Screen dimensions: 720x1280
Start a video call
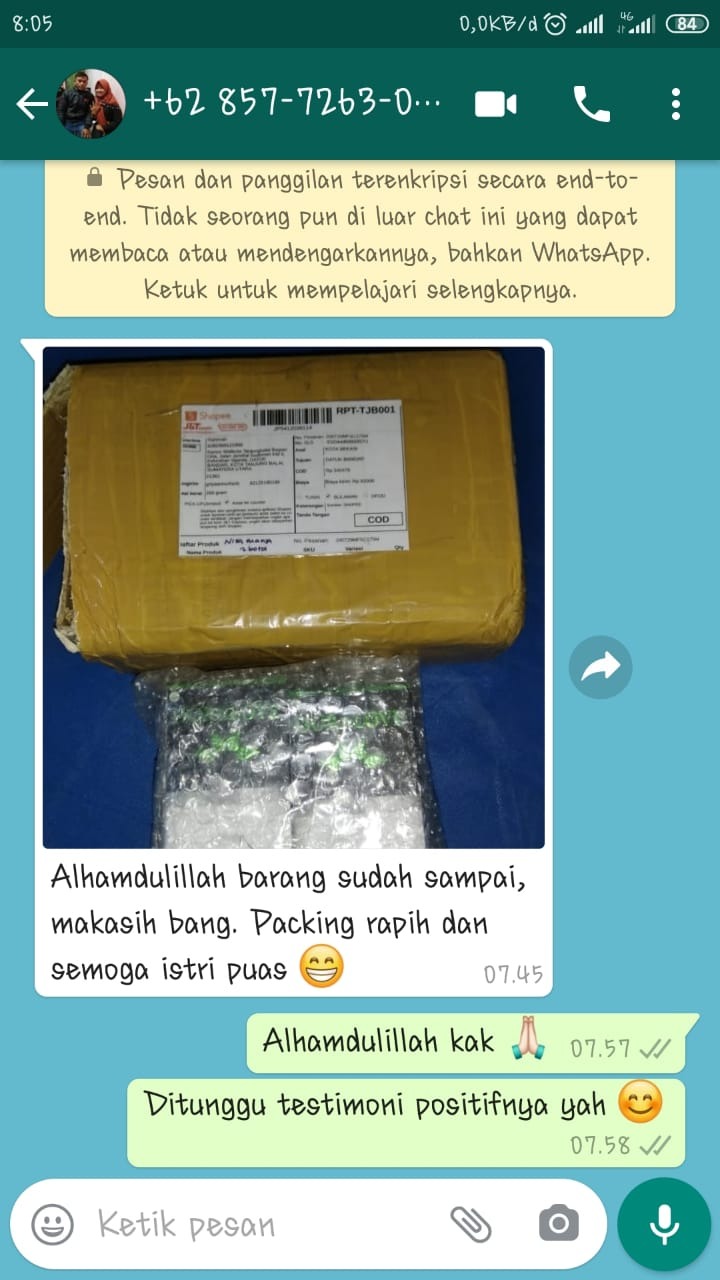click(496, 104)
